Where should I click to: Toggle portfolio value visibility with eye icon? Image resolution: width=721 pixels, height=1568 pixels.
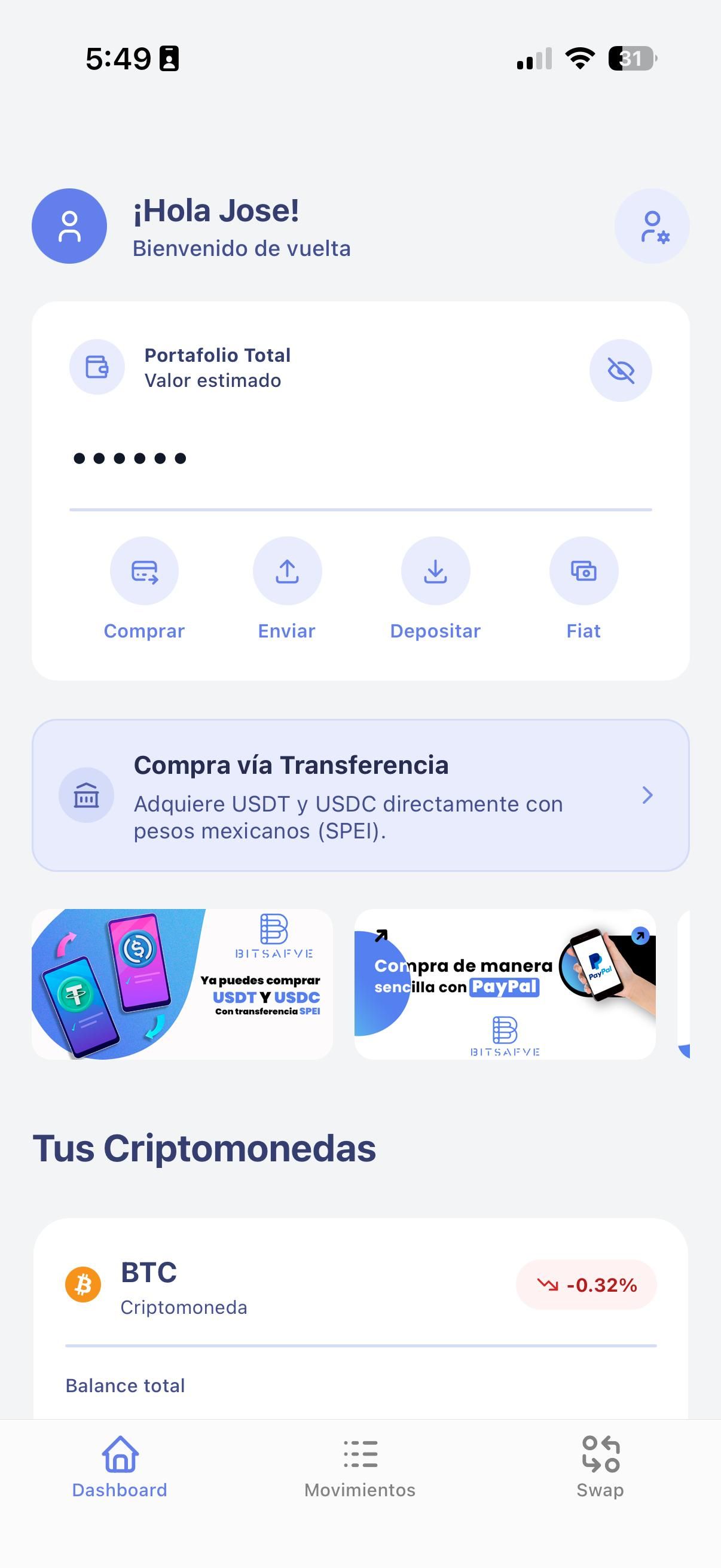point(621,370)
